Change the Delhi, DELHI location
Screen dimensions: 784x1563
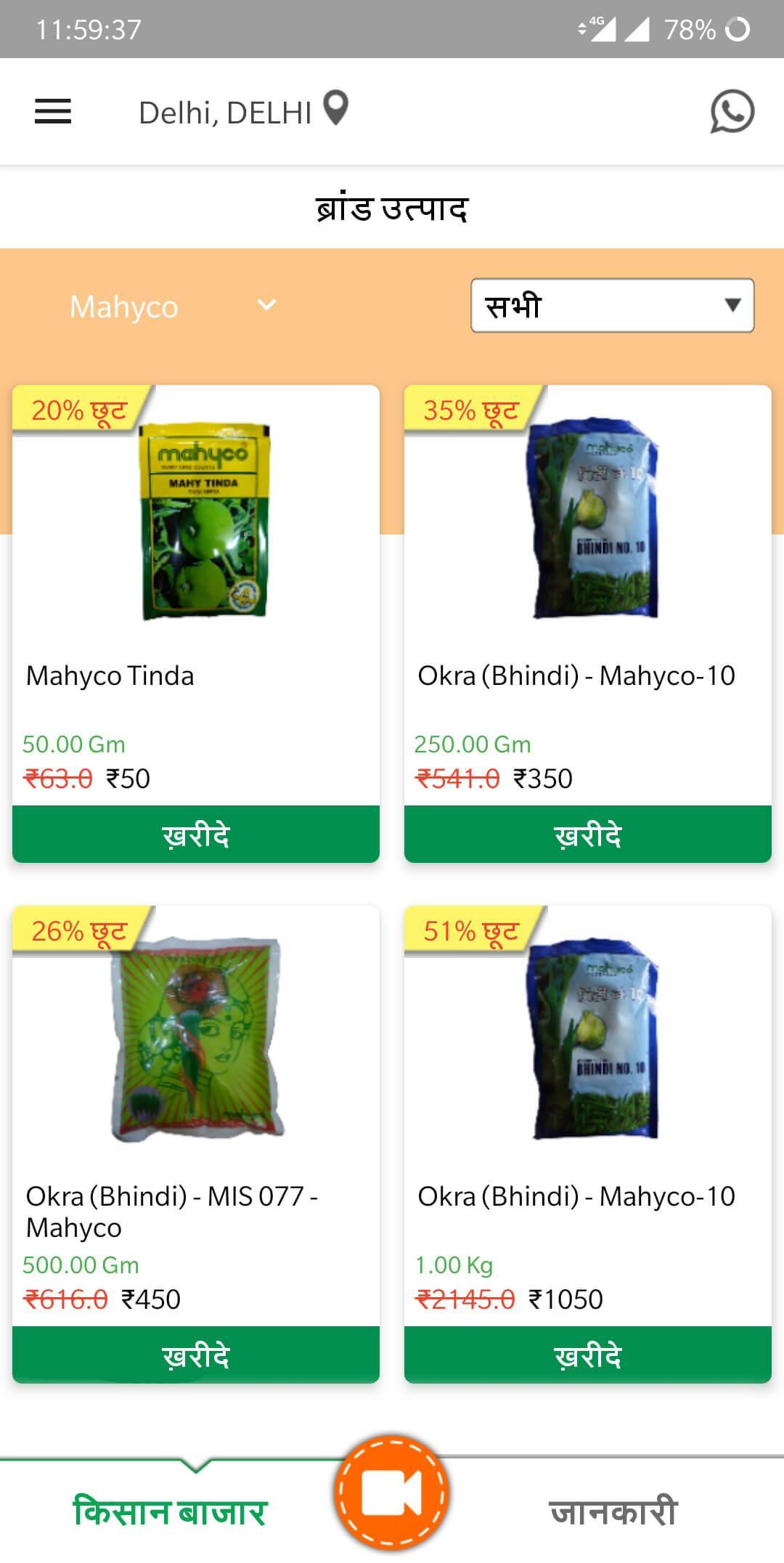[x=243, y=112]
